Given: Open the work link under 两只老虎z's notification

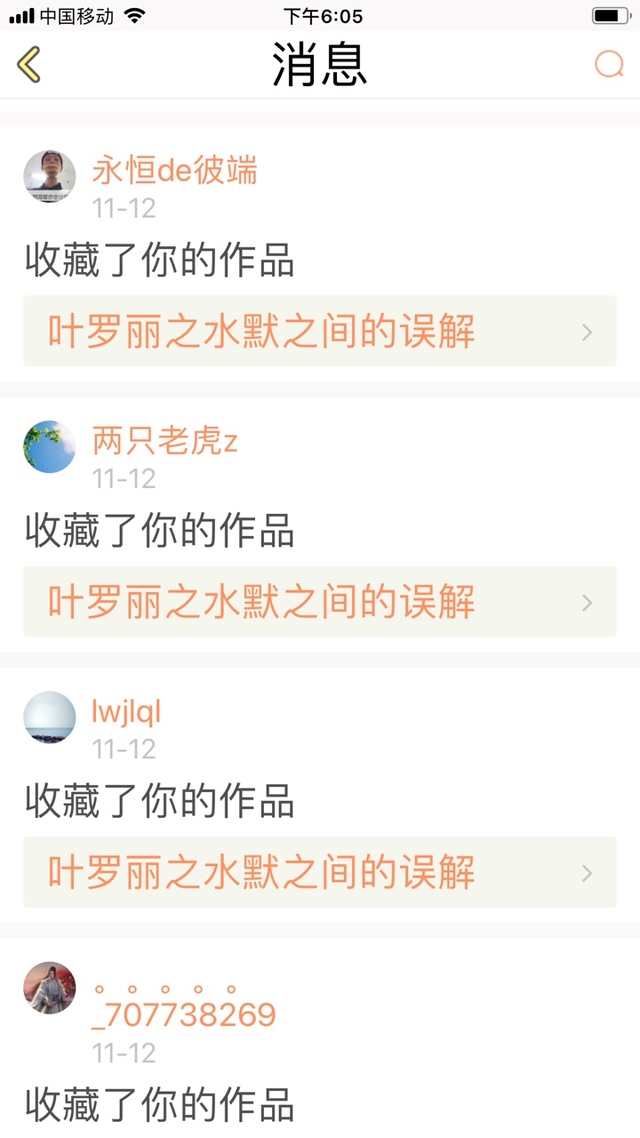Looking at the screenshot, I should pyautogui.click(x=320, y=602).
